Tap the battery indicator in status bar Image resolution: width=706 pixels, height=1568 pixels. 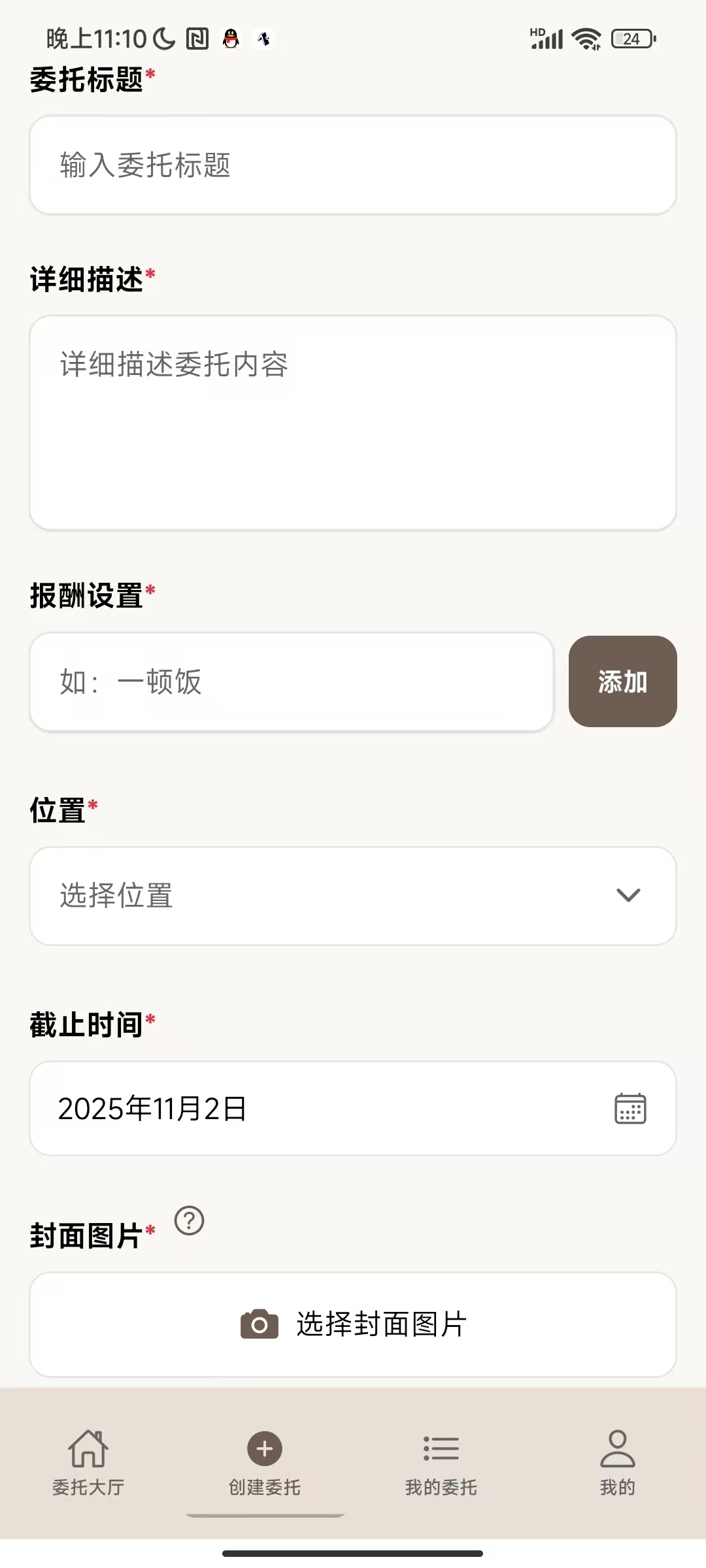pos(630,39)
